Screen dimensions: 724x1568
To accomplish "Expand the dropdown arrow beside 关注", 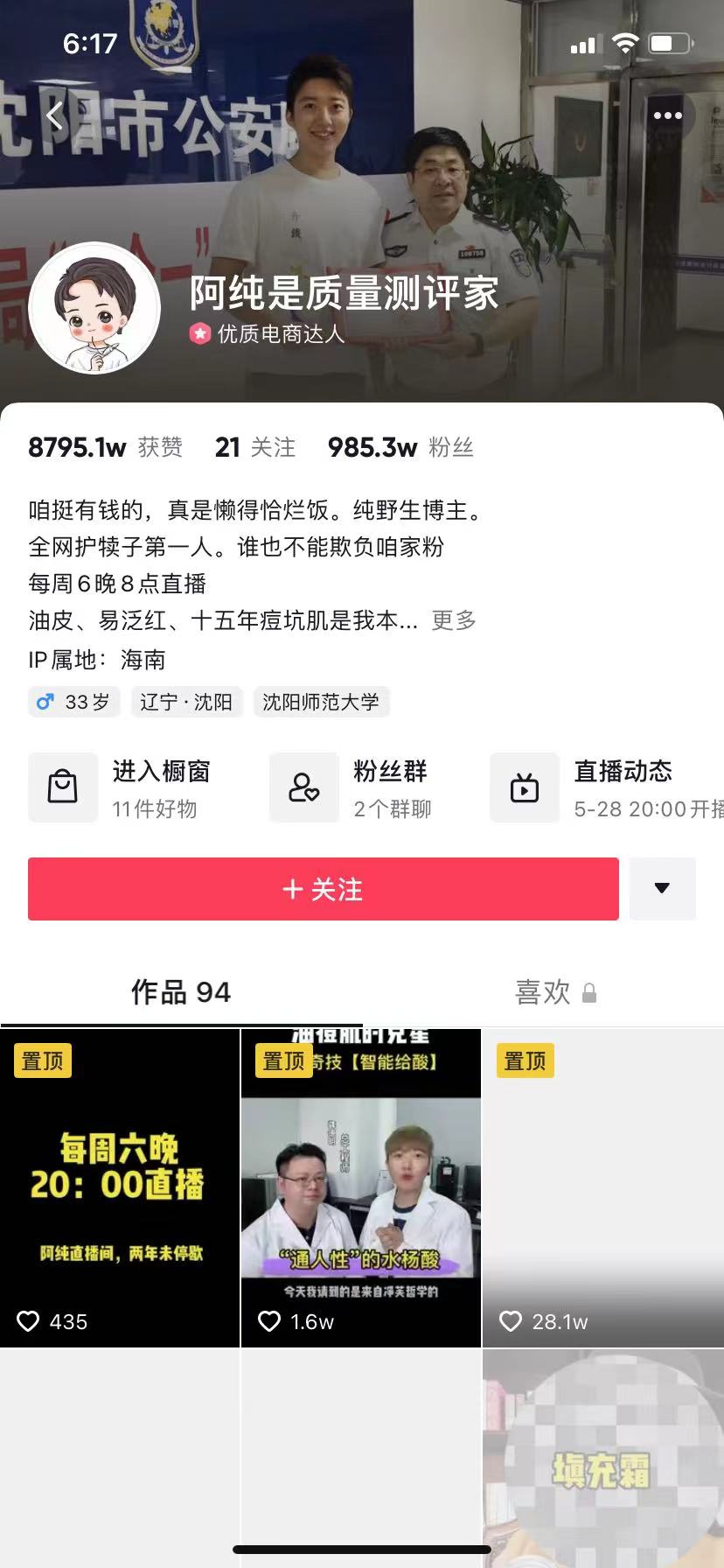I will tap(662, 889).
